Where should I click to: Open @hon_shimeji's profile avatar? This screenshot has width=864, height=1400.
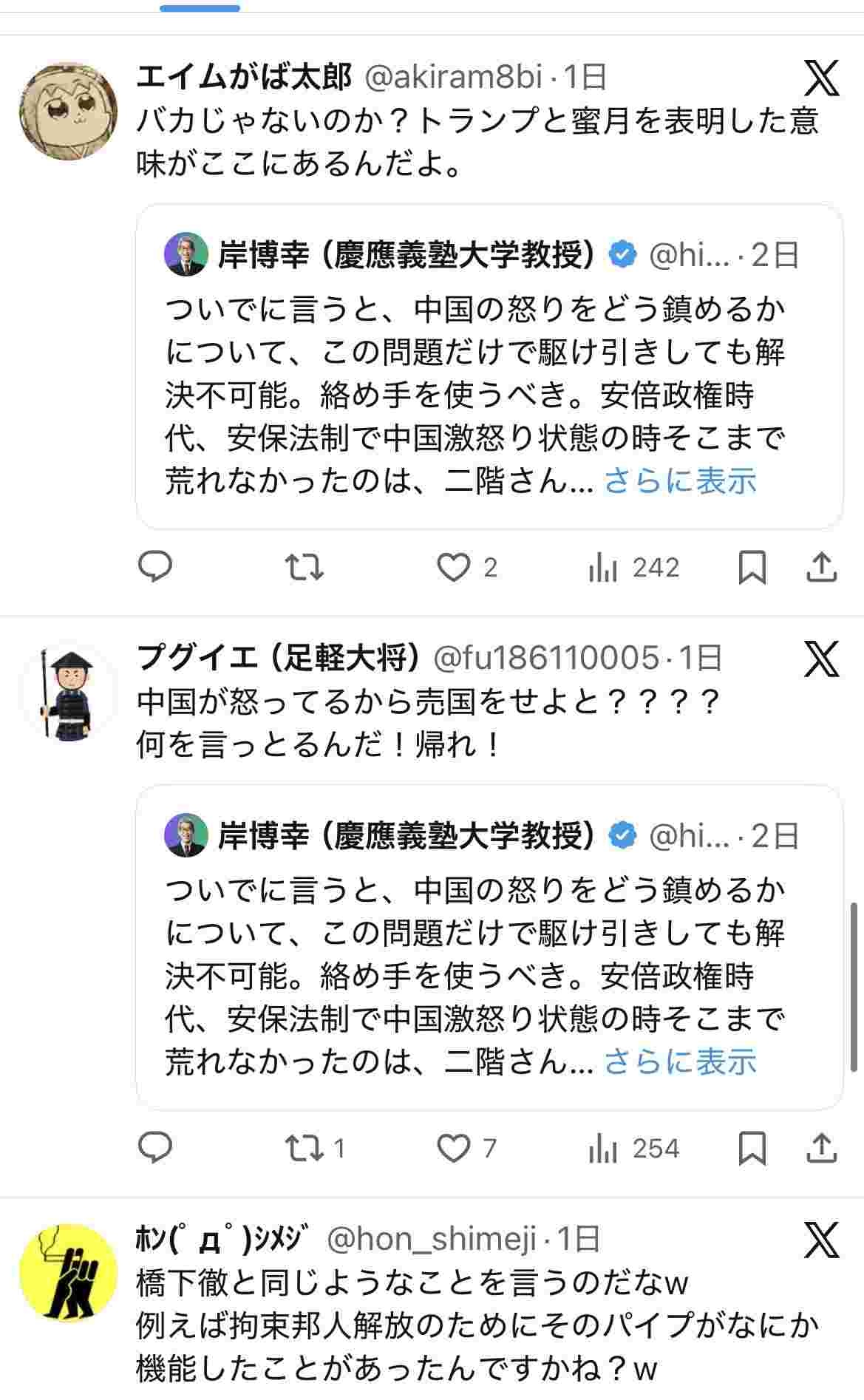[68, 1273]
